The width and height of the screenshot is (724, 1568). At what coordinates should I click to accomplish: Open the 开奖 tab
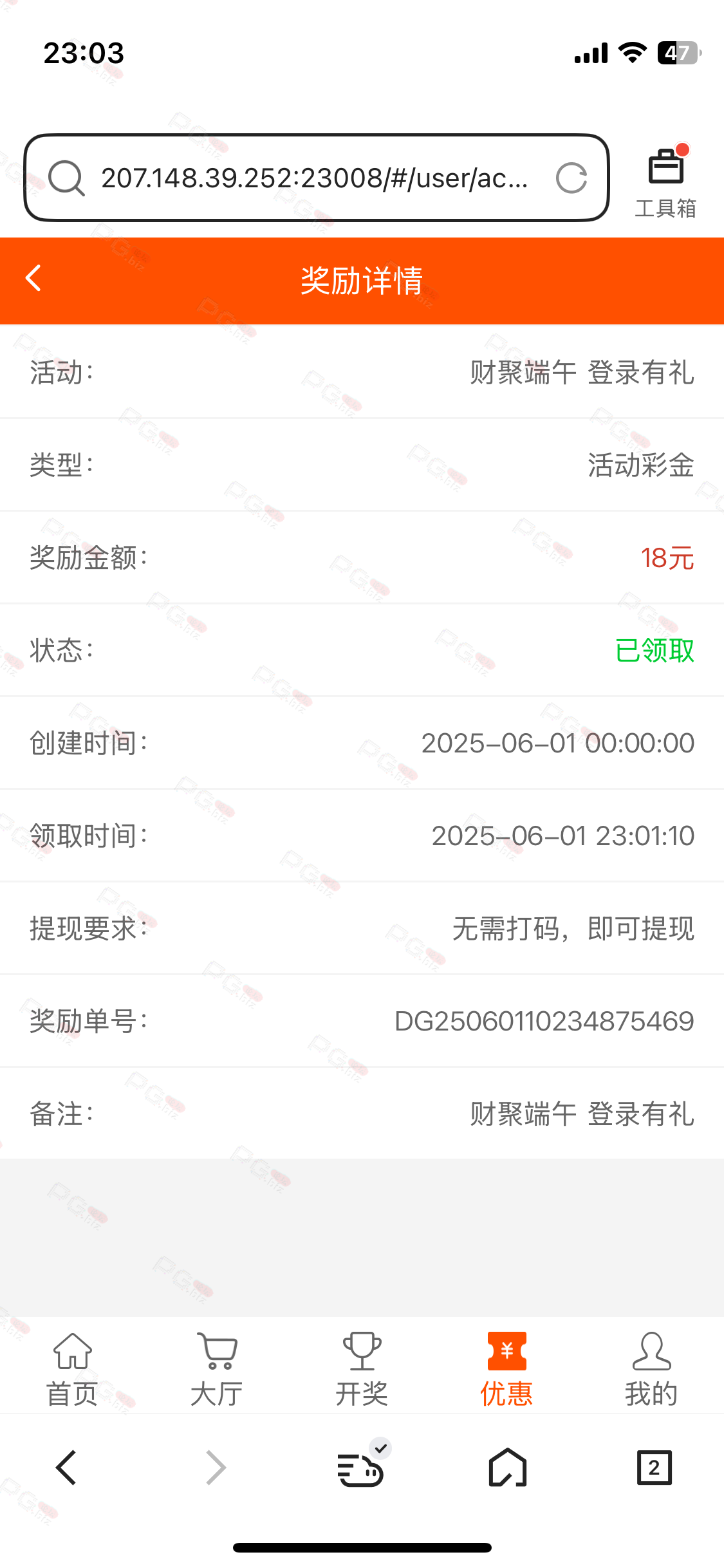(x=362, y=1368)
